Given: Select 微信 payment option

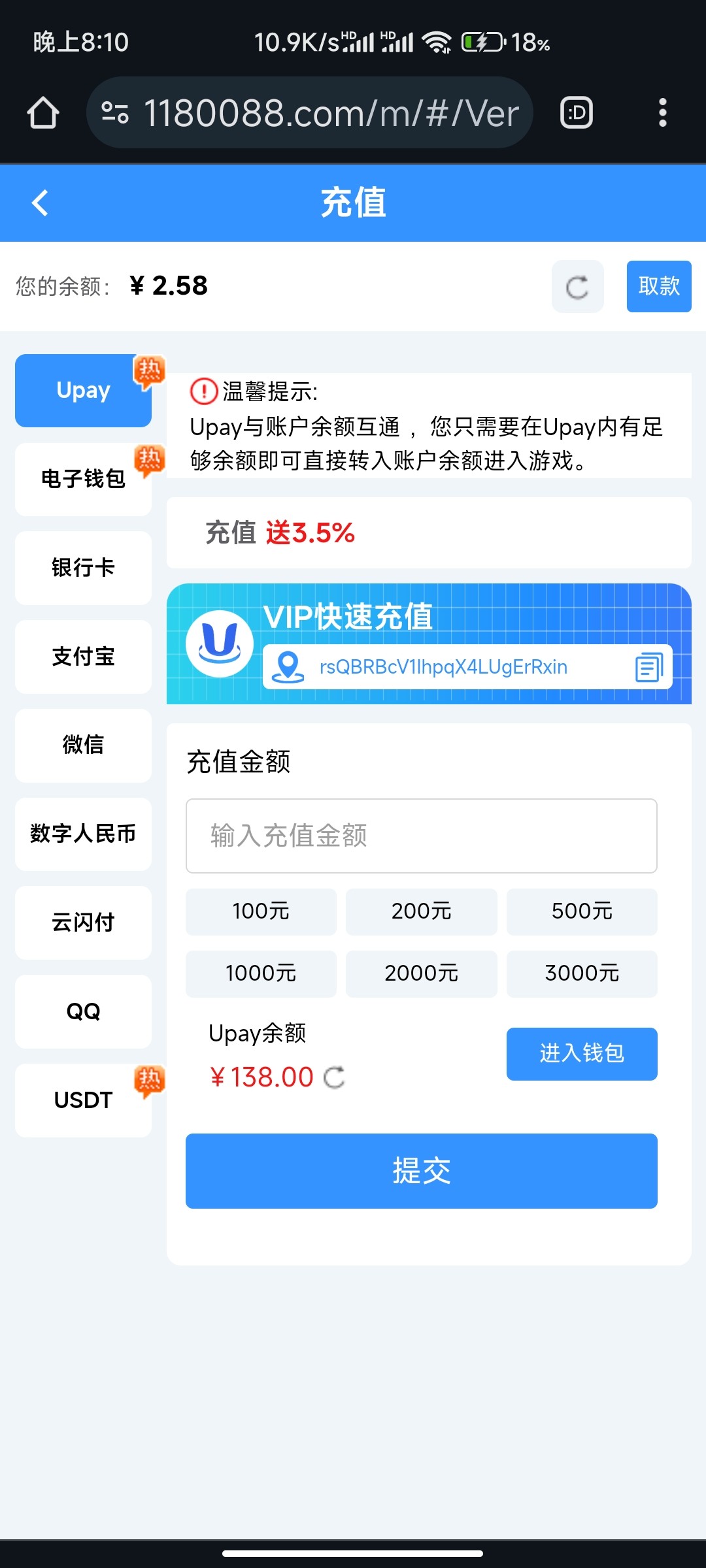Looking at the screenshot, I should [83, 745].
